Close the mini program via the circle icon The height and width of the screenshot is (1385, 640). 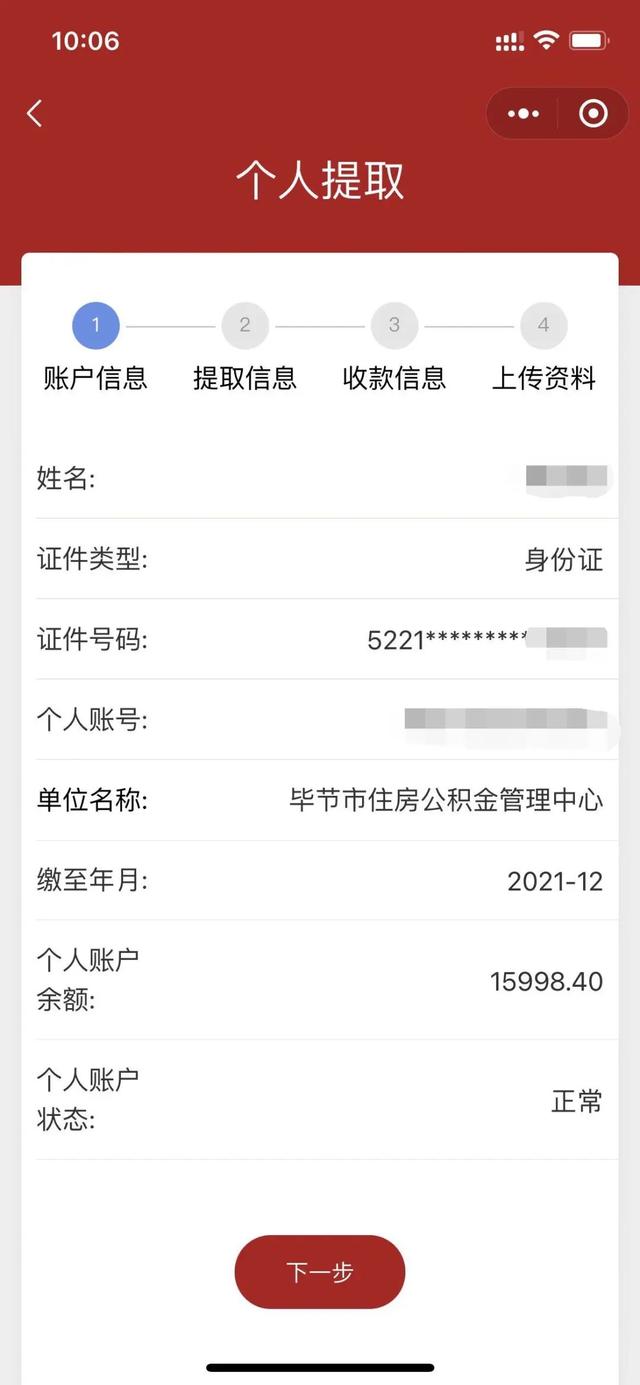click(593, 114)
